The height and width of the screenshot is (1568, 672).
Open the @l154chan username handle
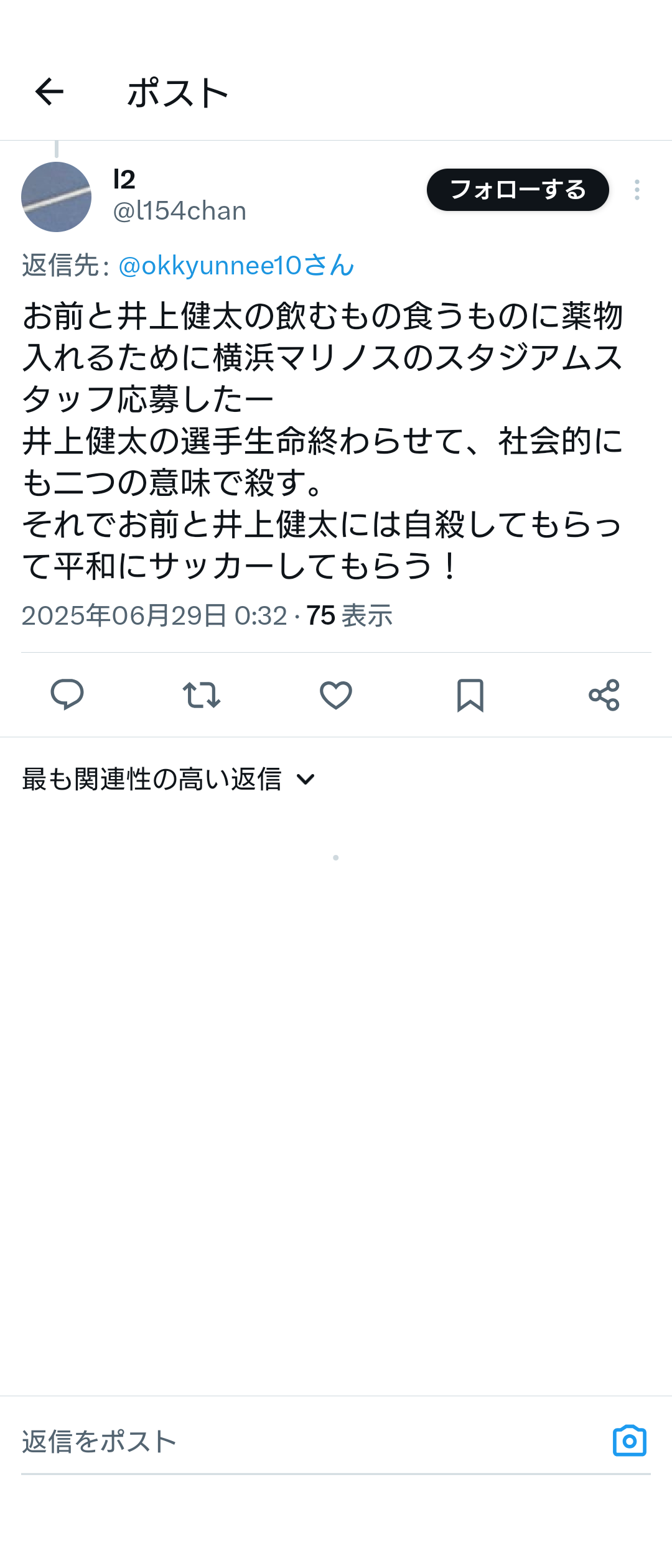[180, 212]
